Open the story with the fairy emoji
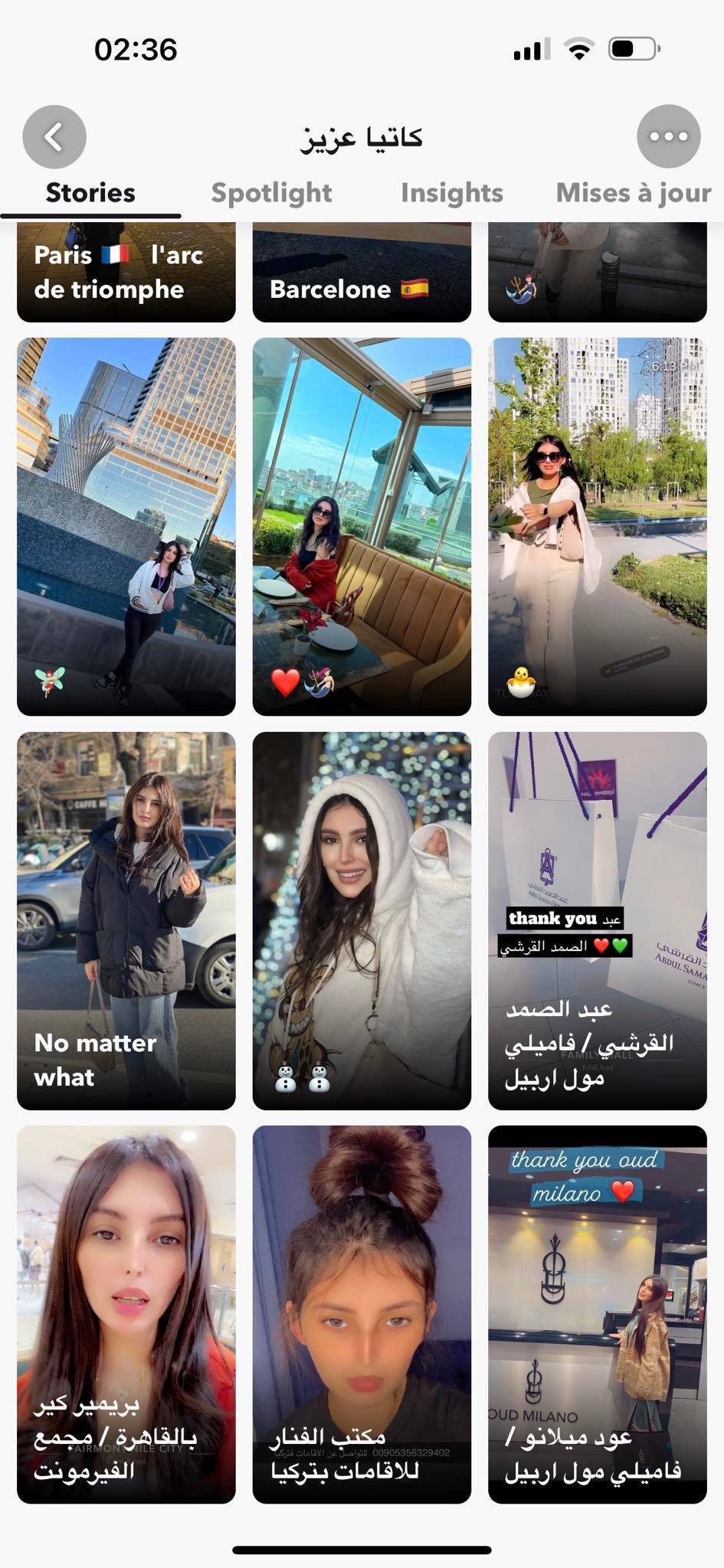724x1568 pixels. [x=126, y=527]
